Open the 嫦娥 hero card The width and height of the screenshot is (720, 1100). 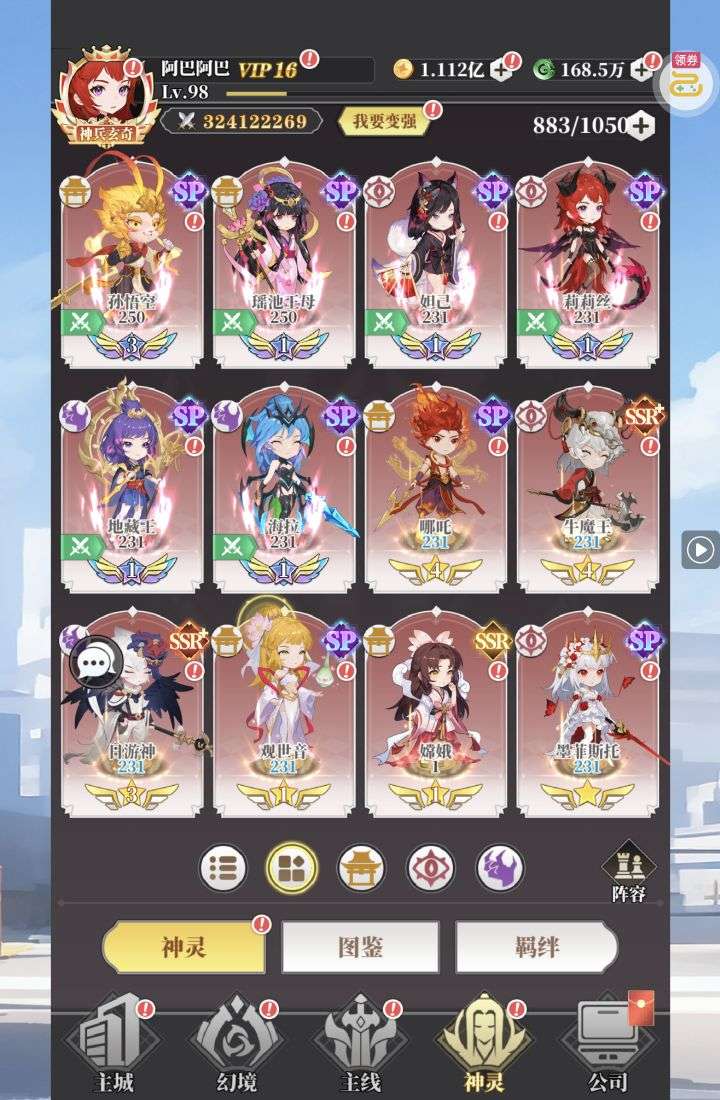coord(436,712)
